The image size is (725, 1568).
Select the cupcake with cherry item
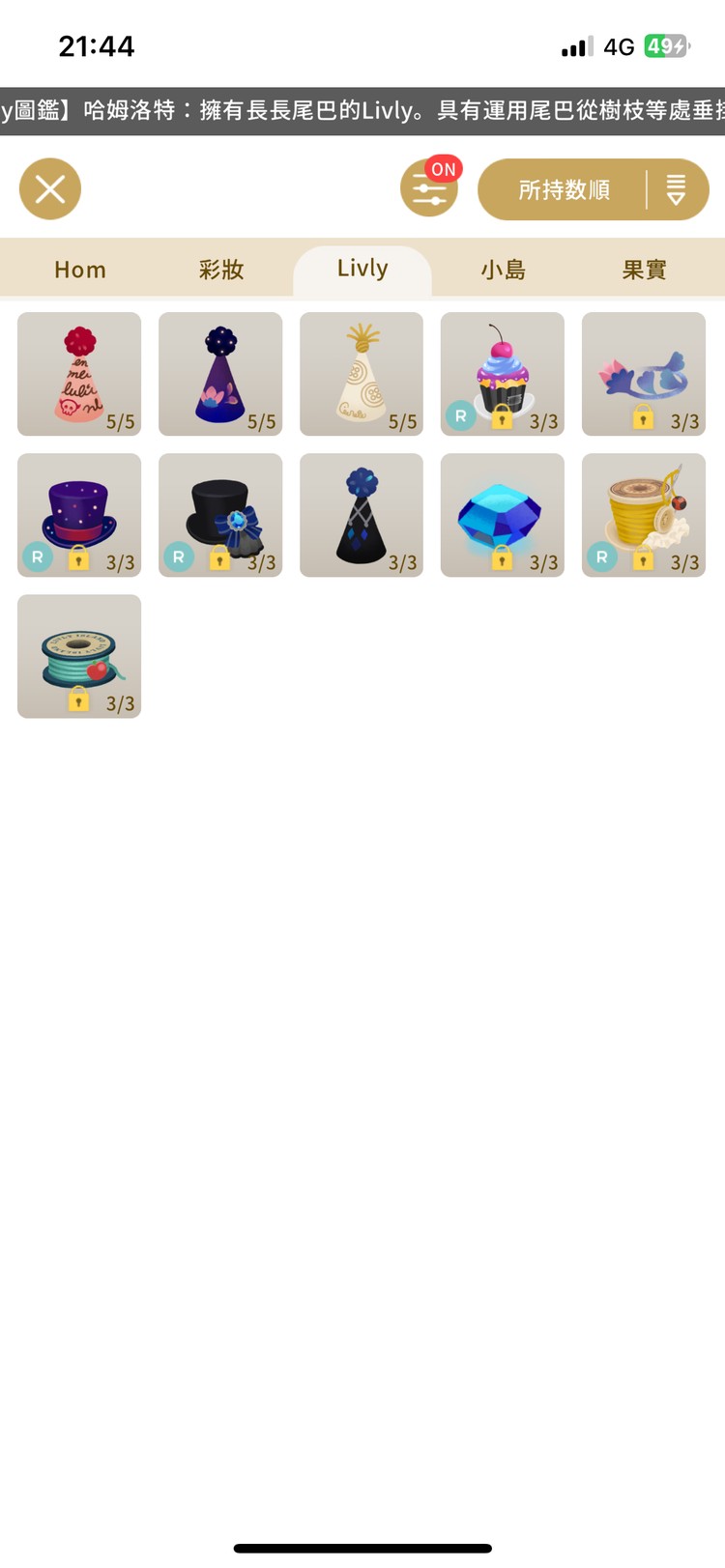pyautogui.click(x=503, y=374)
